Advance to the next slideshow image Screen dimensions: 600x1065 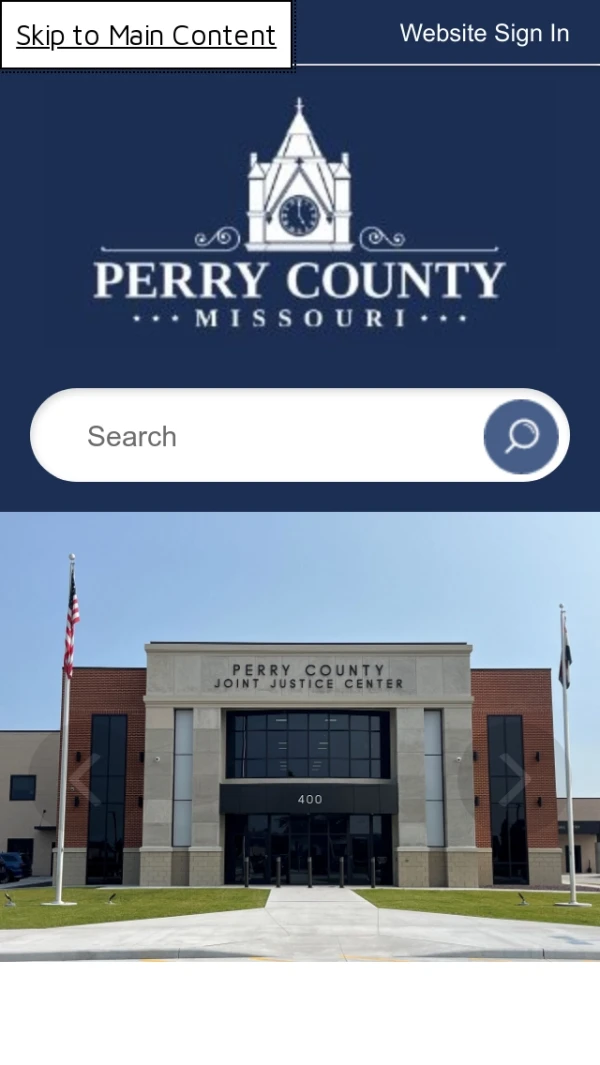(514, 779)
